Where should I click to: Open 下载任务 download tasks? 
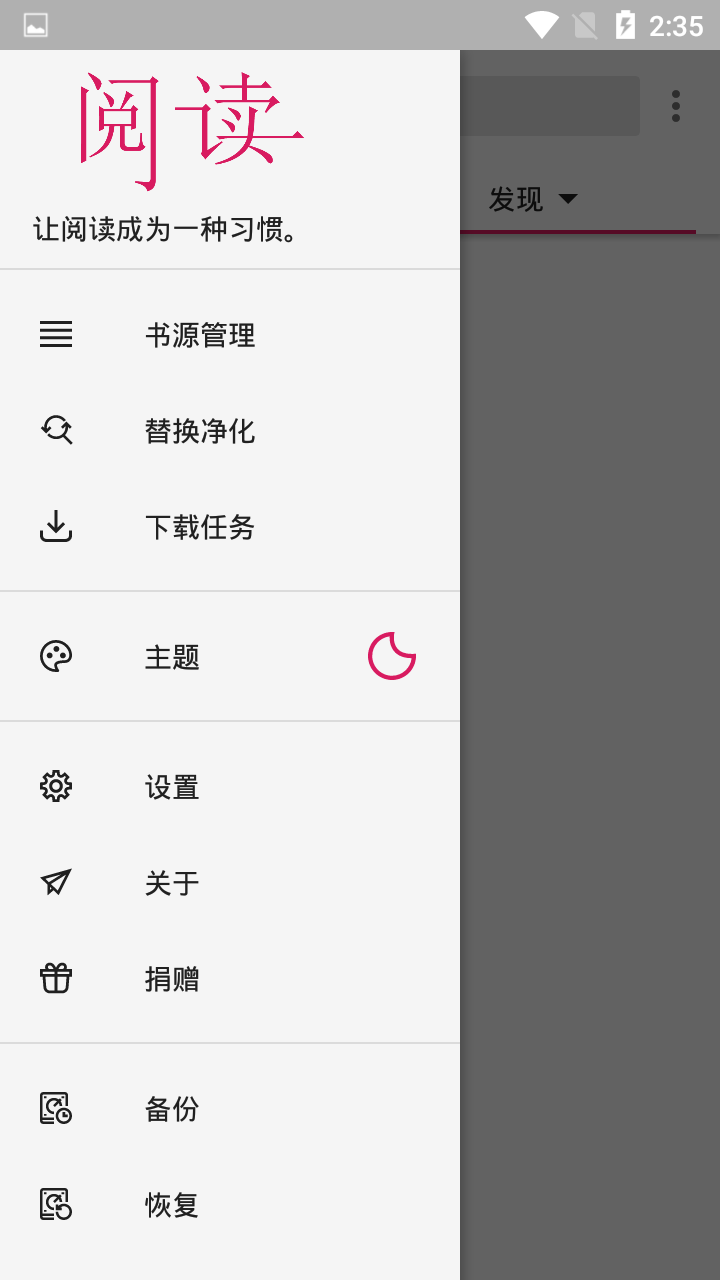coord(200,527)
